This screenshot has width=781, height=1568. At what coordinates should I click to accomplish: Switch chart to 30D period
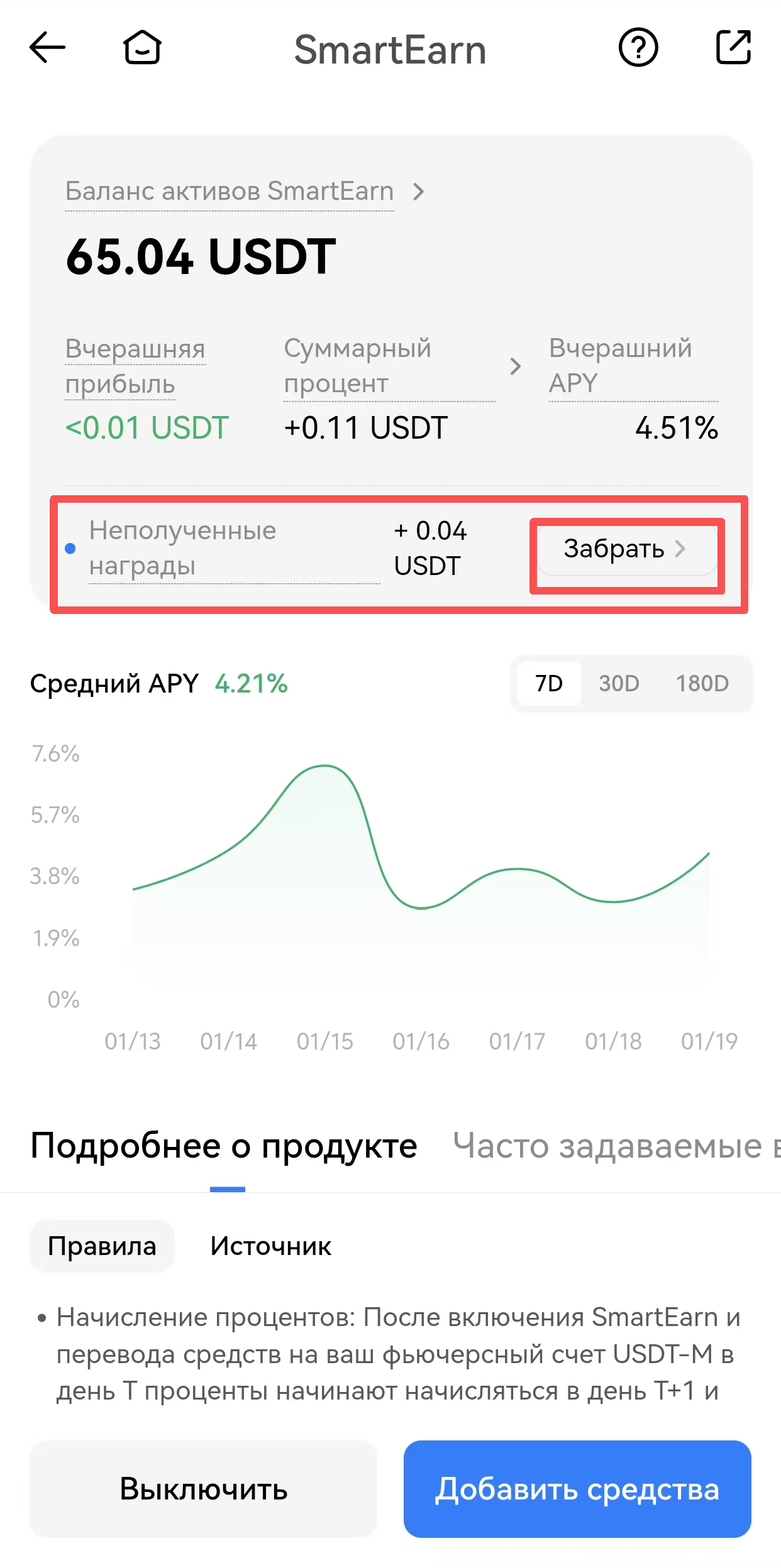(619, 683)
